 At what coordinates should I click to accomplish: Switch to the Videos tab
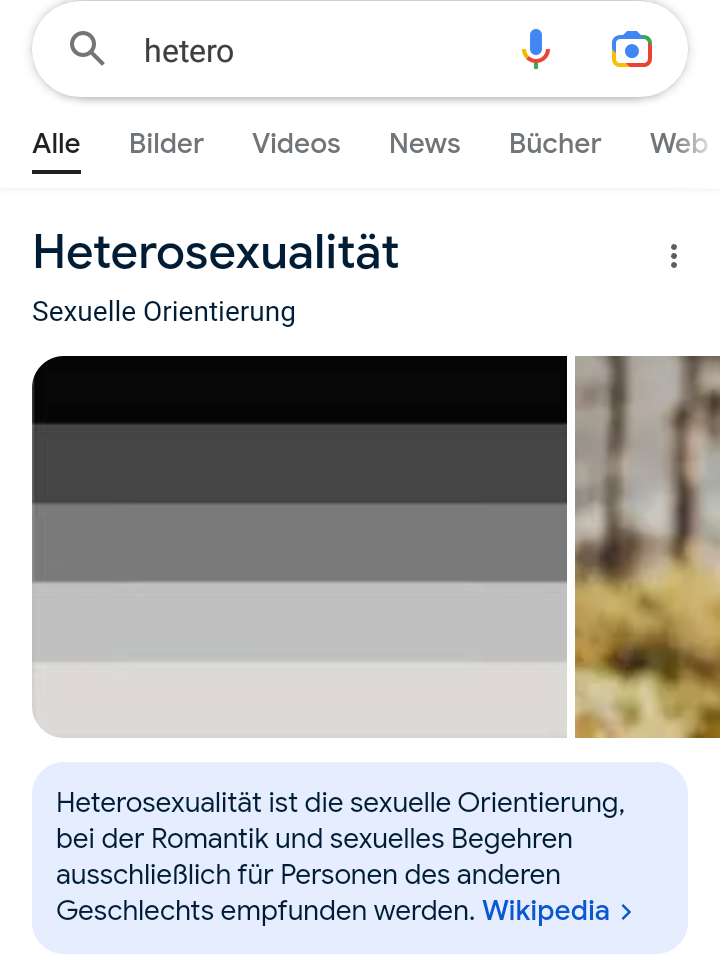[x=296, y=144]
